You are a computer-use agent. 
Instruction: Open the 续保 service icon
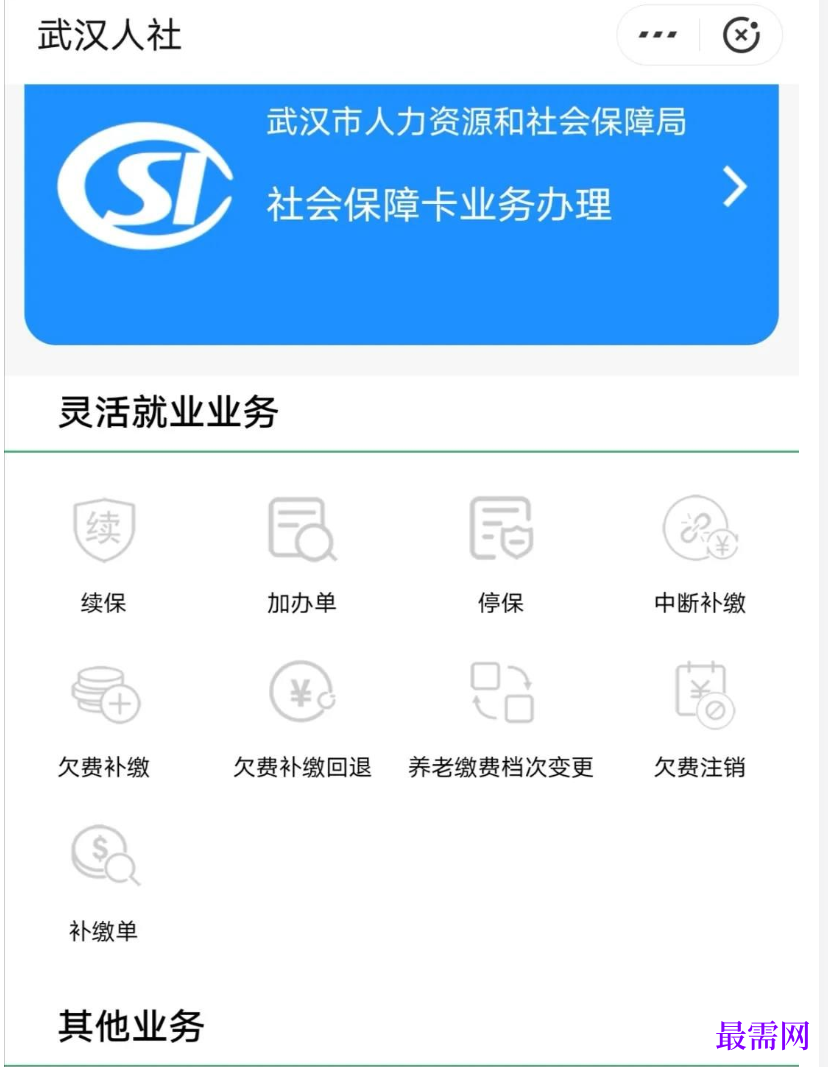pos(104,530)
